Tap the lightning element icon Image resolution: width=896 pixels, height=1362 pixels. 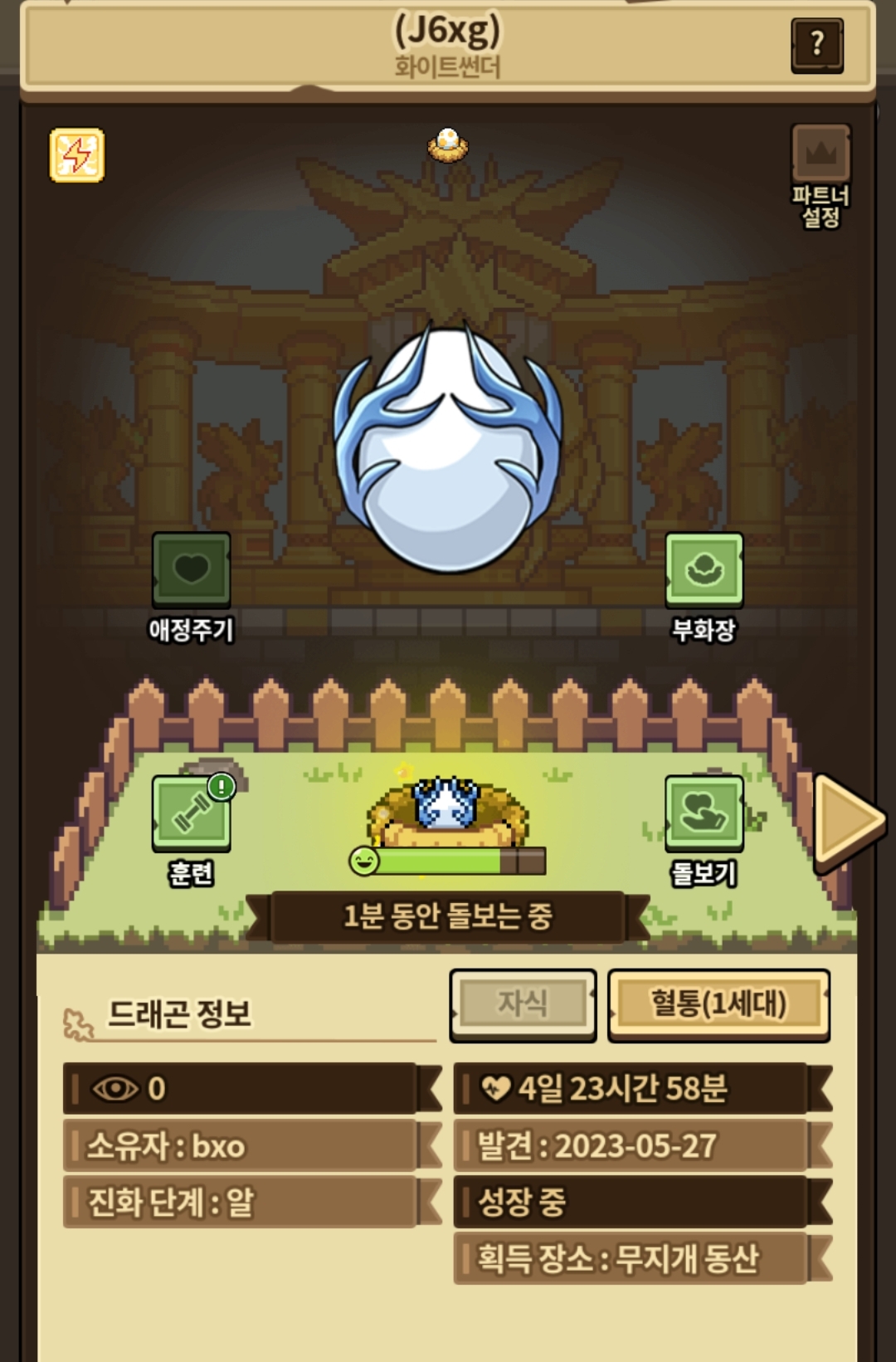click(x=77, y=154)
